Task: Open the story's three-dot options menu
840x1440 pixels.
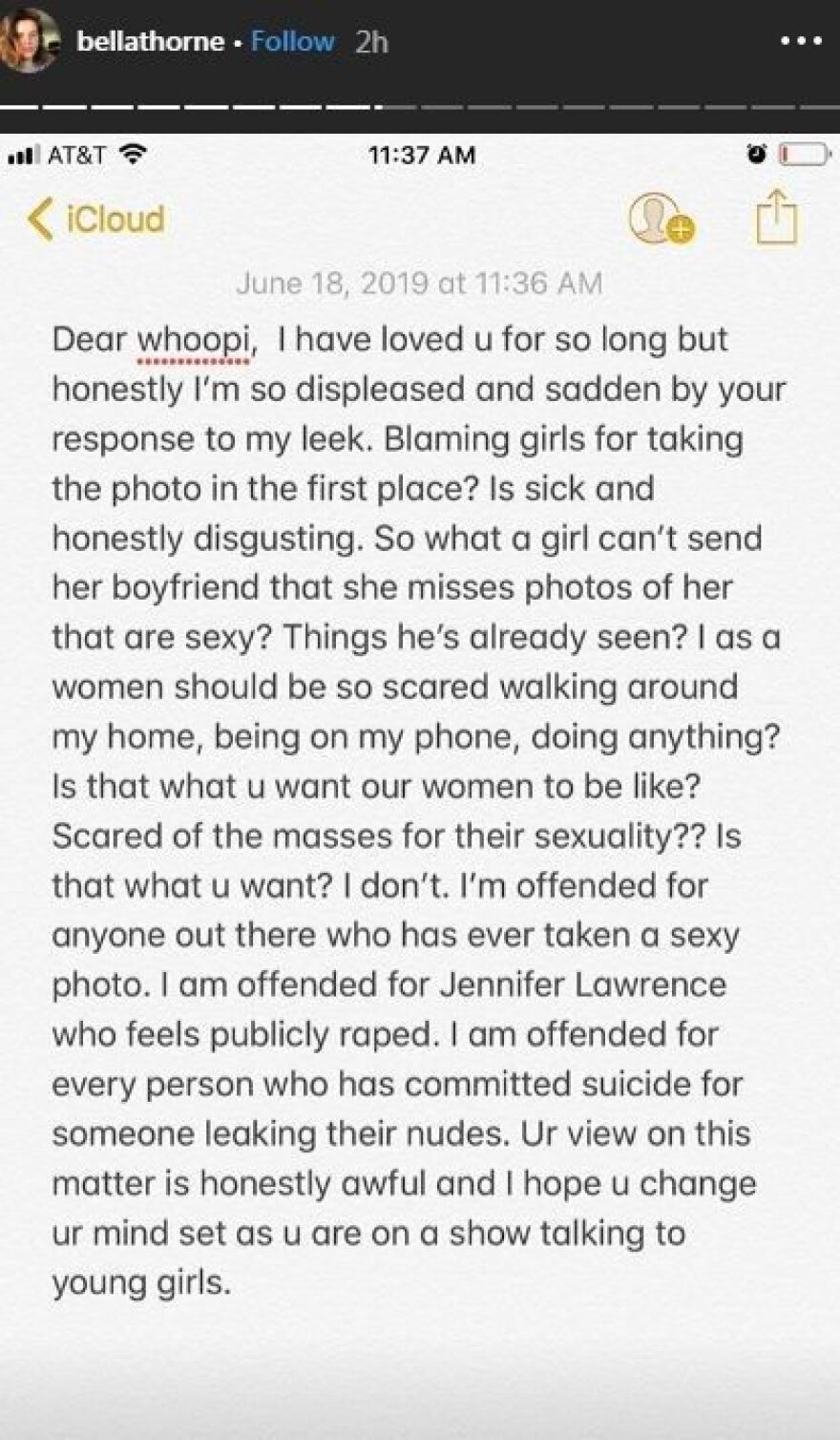Action: (x=800, y=42)
